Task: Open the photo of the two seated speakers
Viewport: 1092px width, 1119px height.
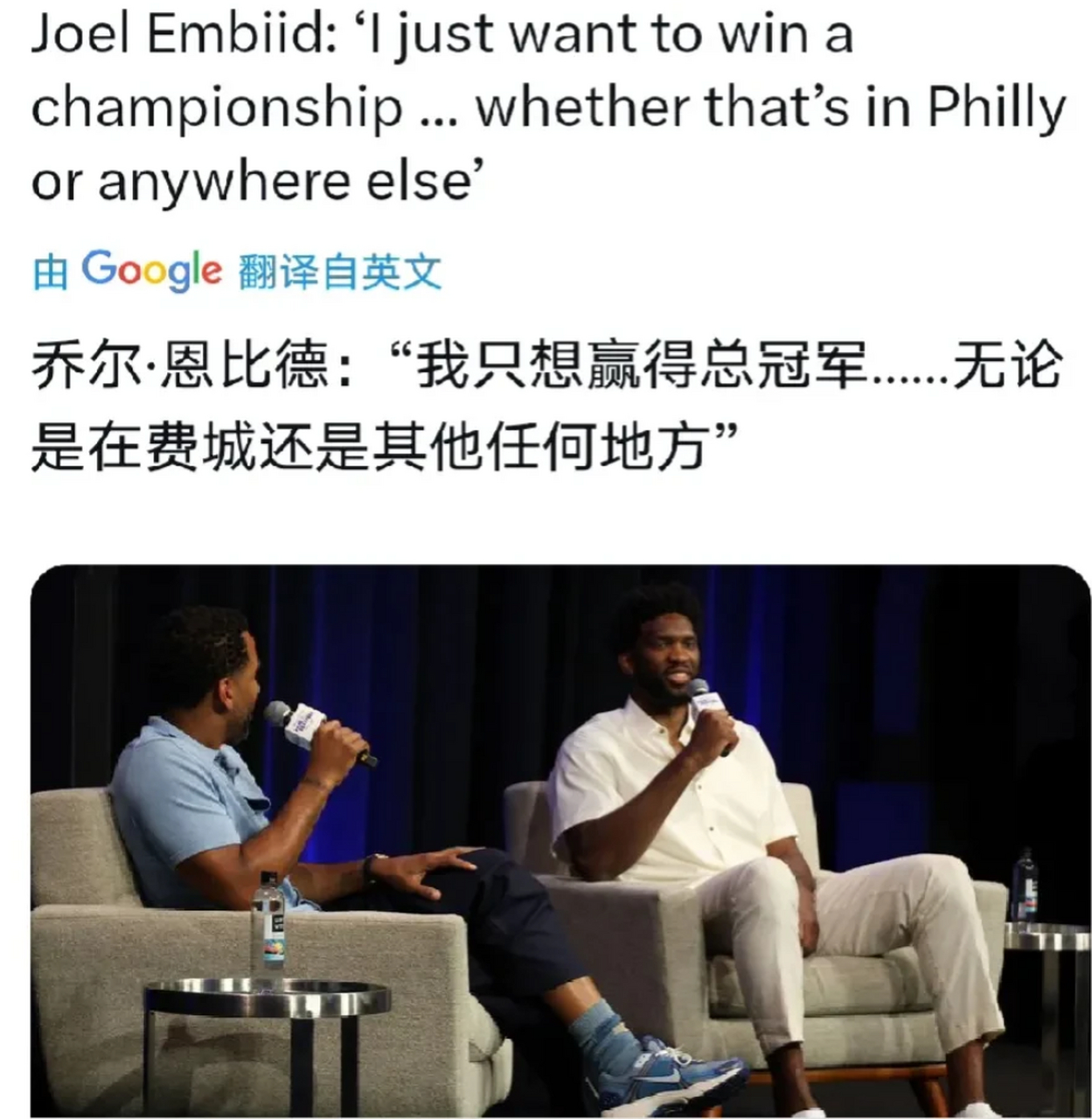Action: coord(560,839)
